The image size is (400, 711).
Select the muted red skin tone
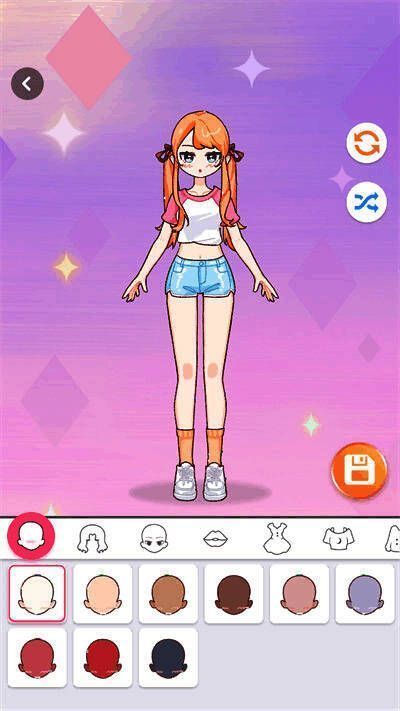37,657
